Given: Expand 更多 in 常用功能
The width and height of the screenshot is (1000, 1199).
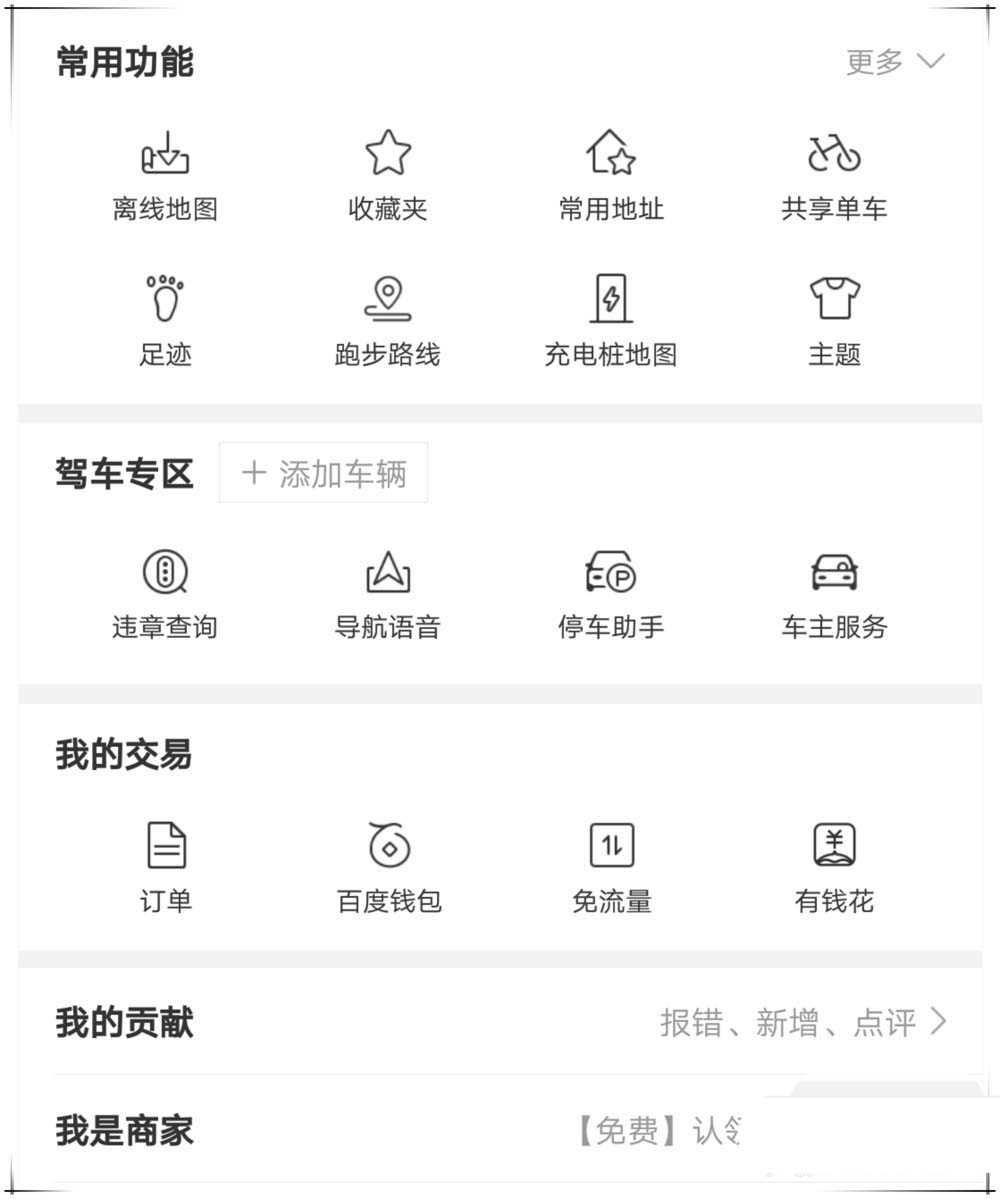Looking at the screenshot, I should point(894,62).
